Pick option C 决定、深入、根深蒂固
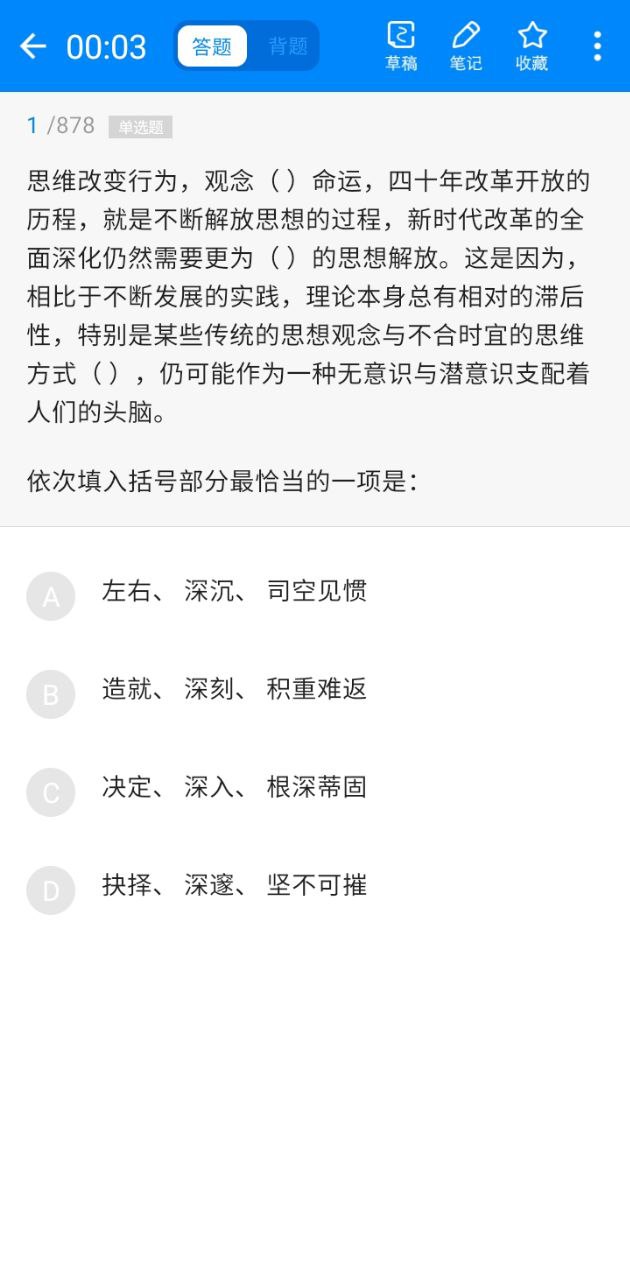The image size is (630, 1280). [234, 788]
